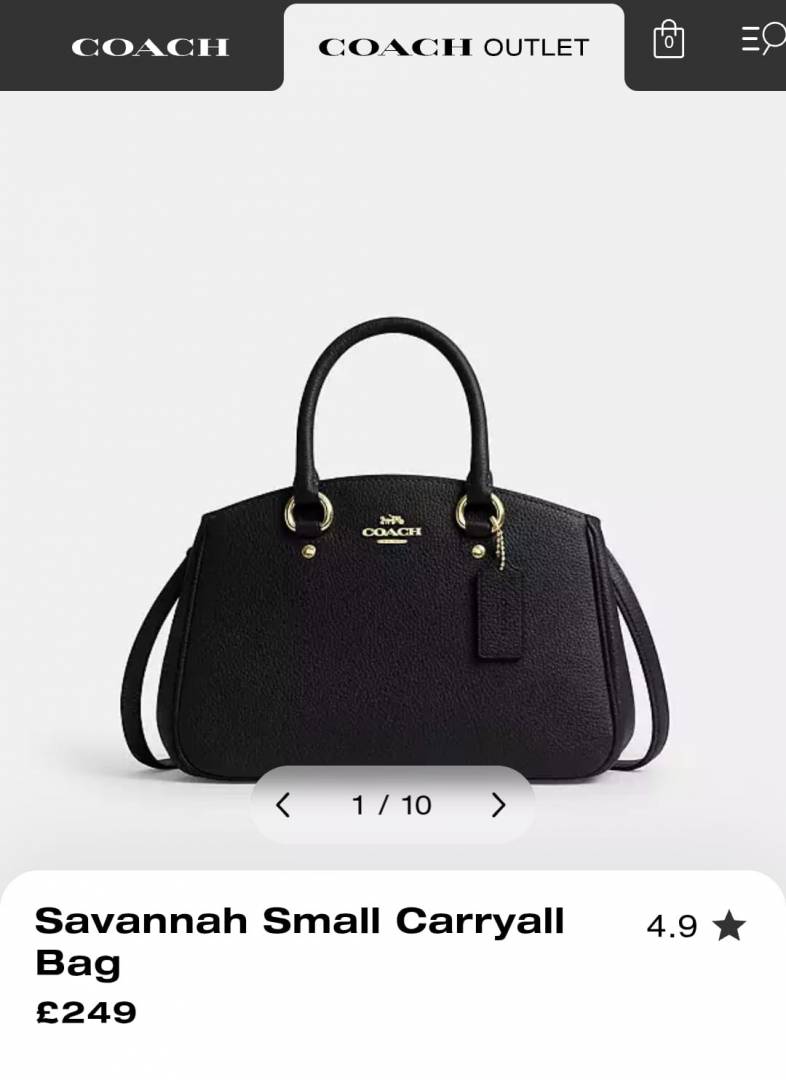The height and width of the screenshot is (1080, 786).
Task: View the 4.9 star rating reviews
Action: (x=696, y=927)
